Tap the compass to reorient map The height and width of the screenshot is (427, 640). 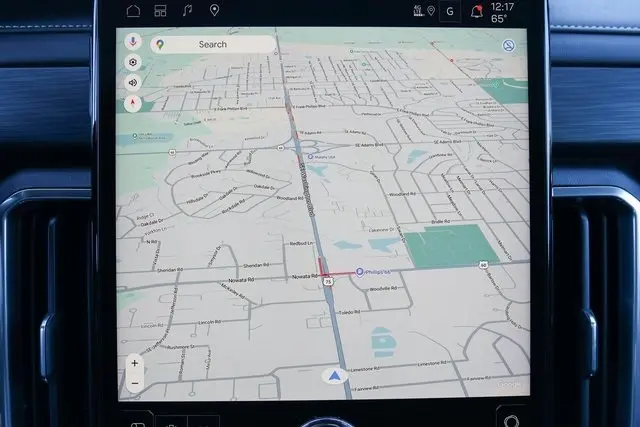[131, 102]
